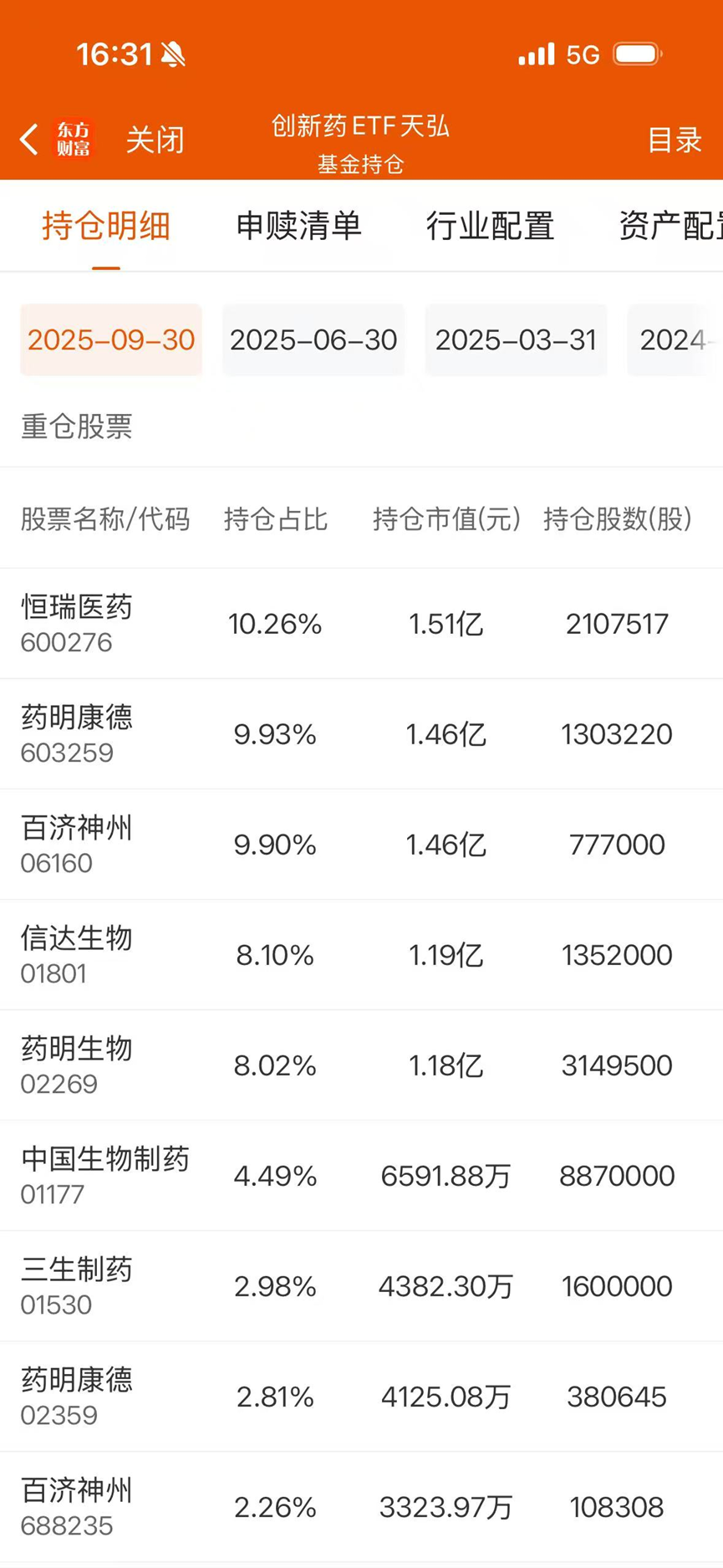Switch to the 行业配置 tab
Image resolution: width=723 pixels, height=1568 pixels.
click(490, 226)
